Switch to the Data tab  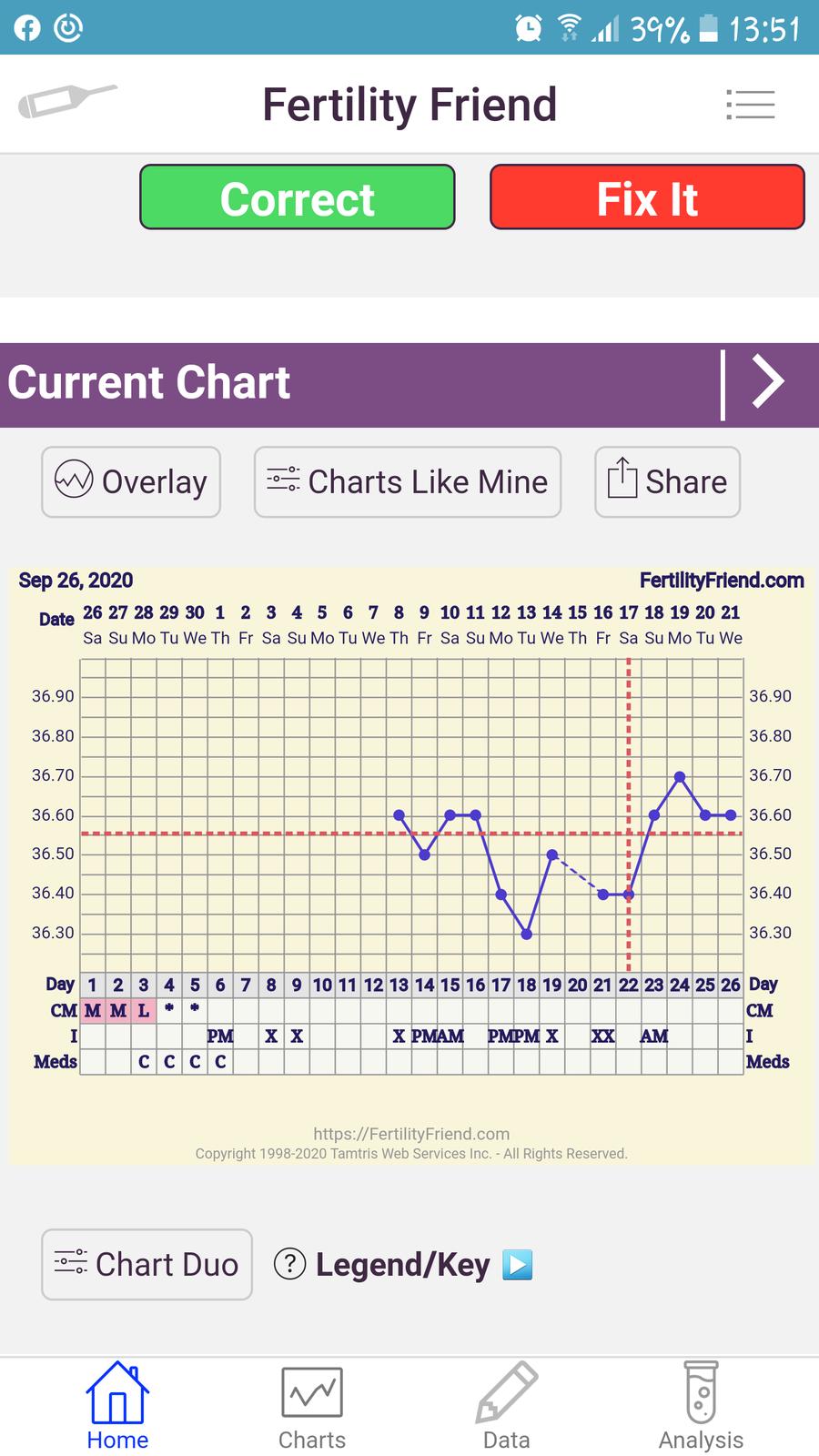[x=507, y=1406]
